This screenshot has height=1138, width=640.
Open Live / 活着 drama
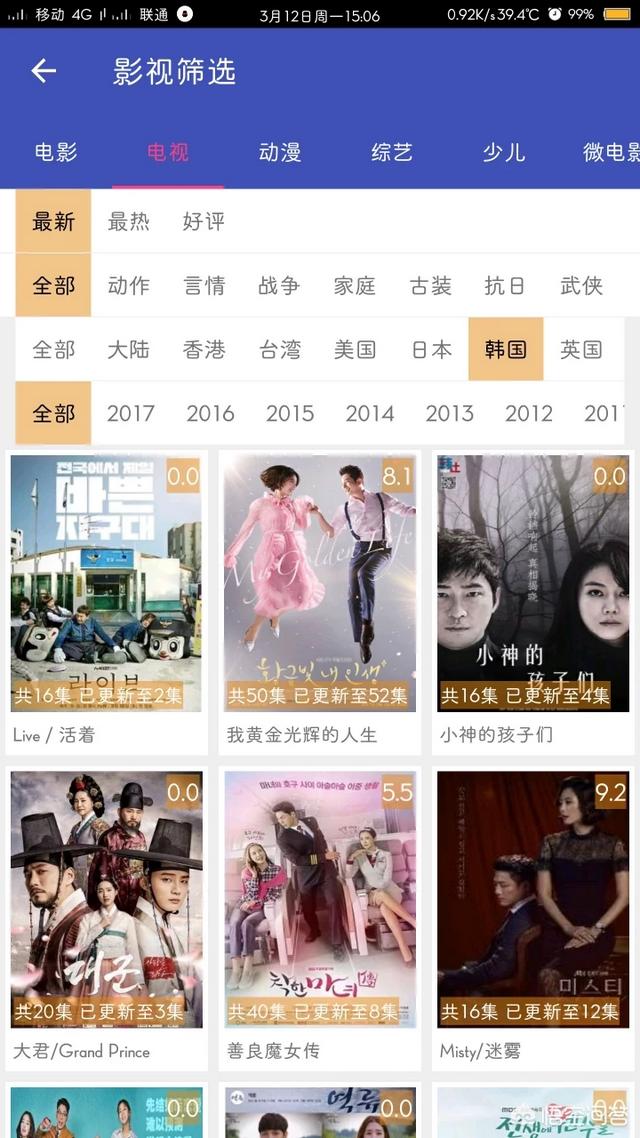tap(107, 602)
